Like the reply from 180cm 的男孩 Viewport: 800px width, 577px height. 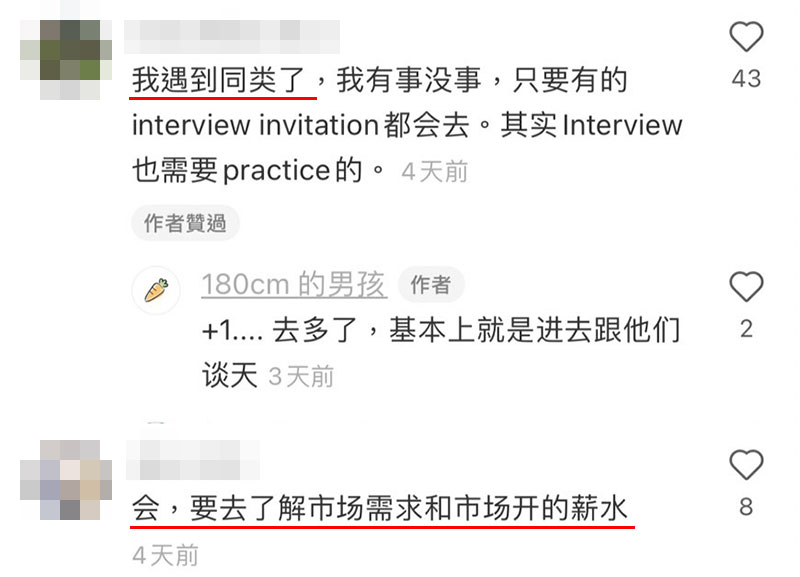[746, 288]
